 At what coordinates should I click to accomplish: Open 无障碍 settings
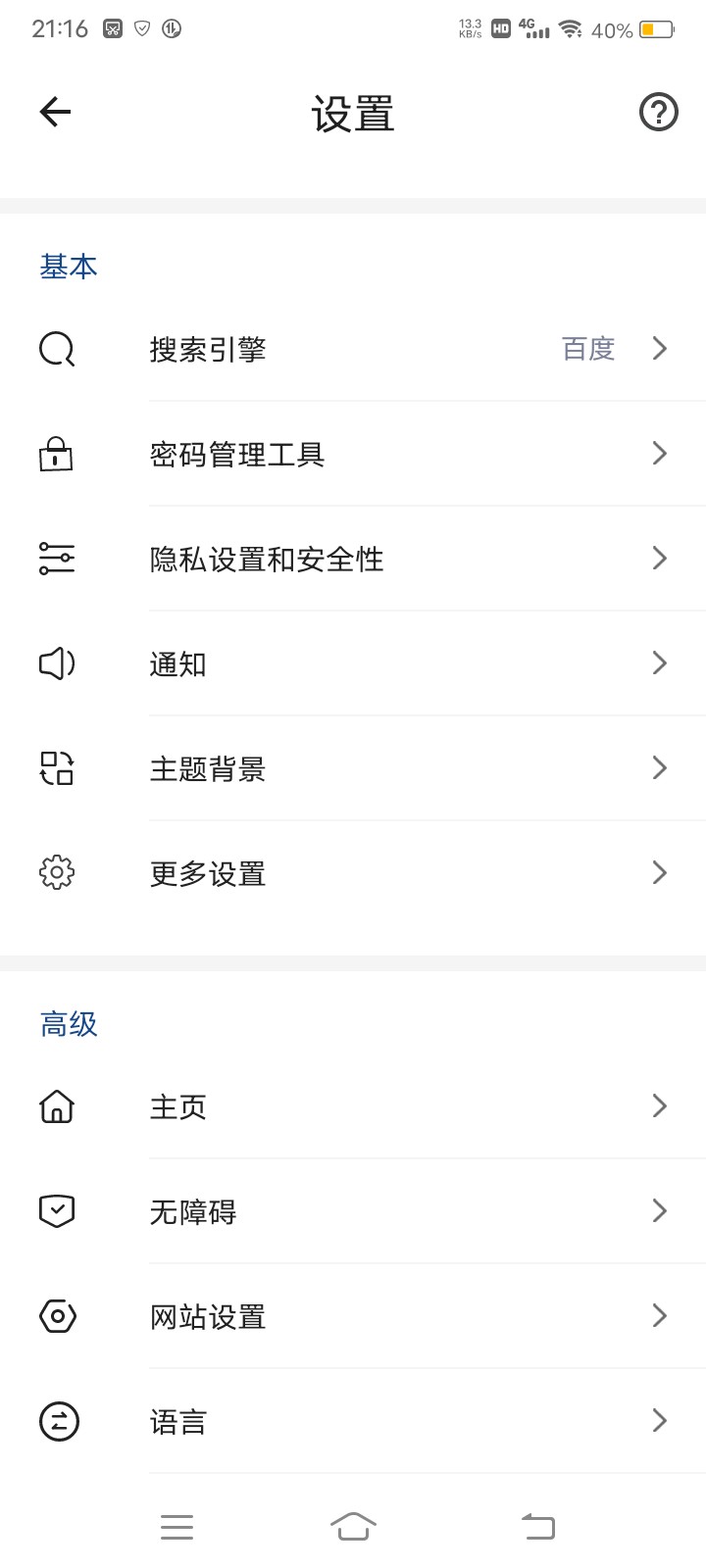click(353, 1211)
